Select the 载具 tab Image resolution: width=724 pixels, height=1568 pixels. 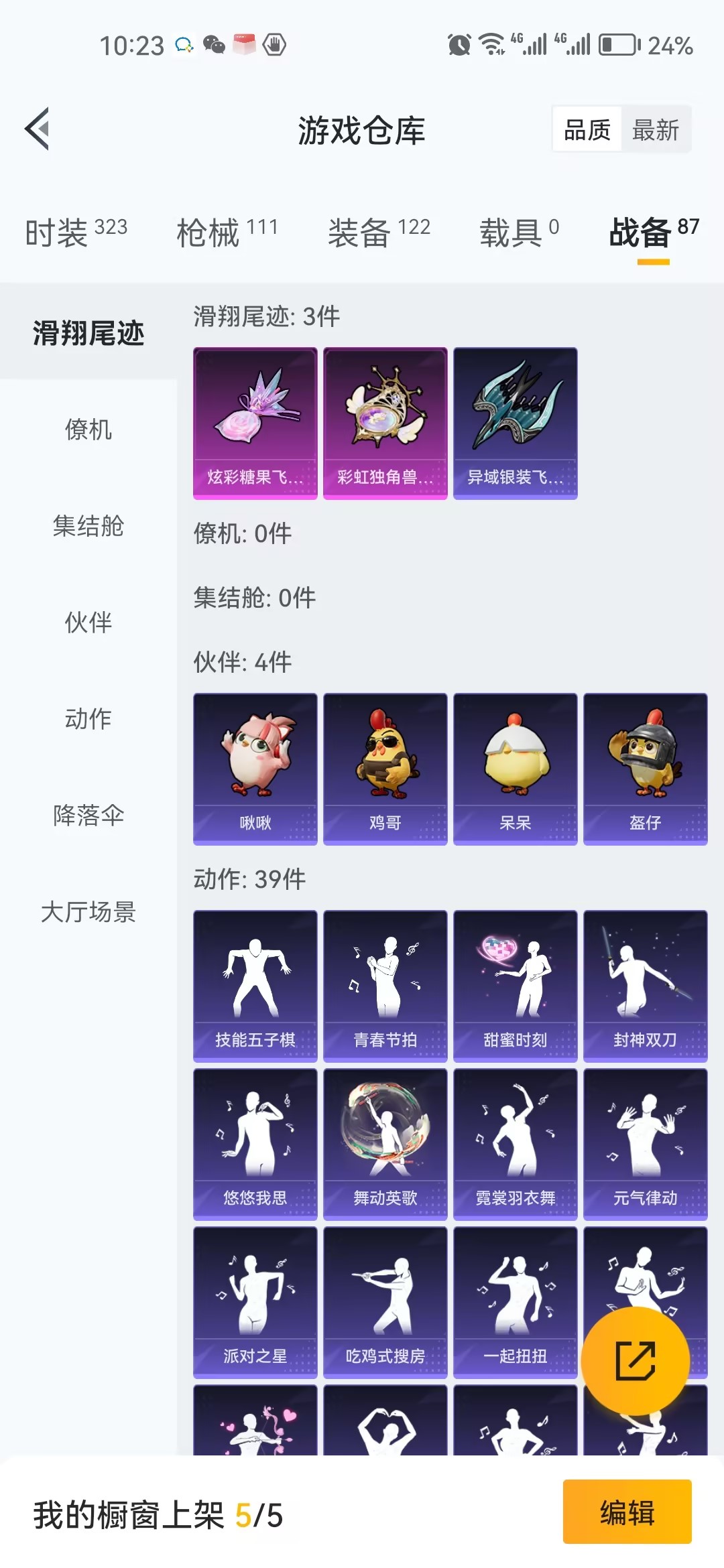click(x=519, y=233)
